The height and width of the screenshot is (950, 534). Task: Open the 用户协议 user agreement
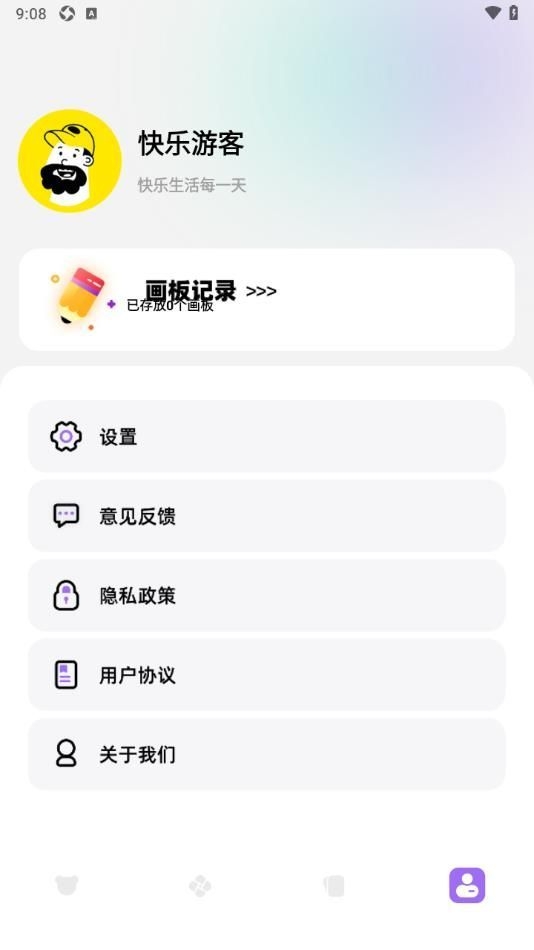tap(267, 674)
